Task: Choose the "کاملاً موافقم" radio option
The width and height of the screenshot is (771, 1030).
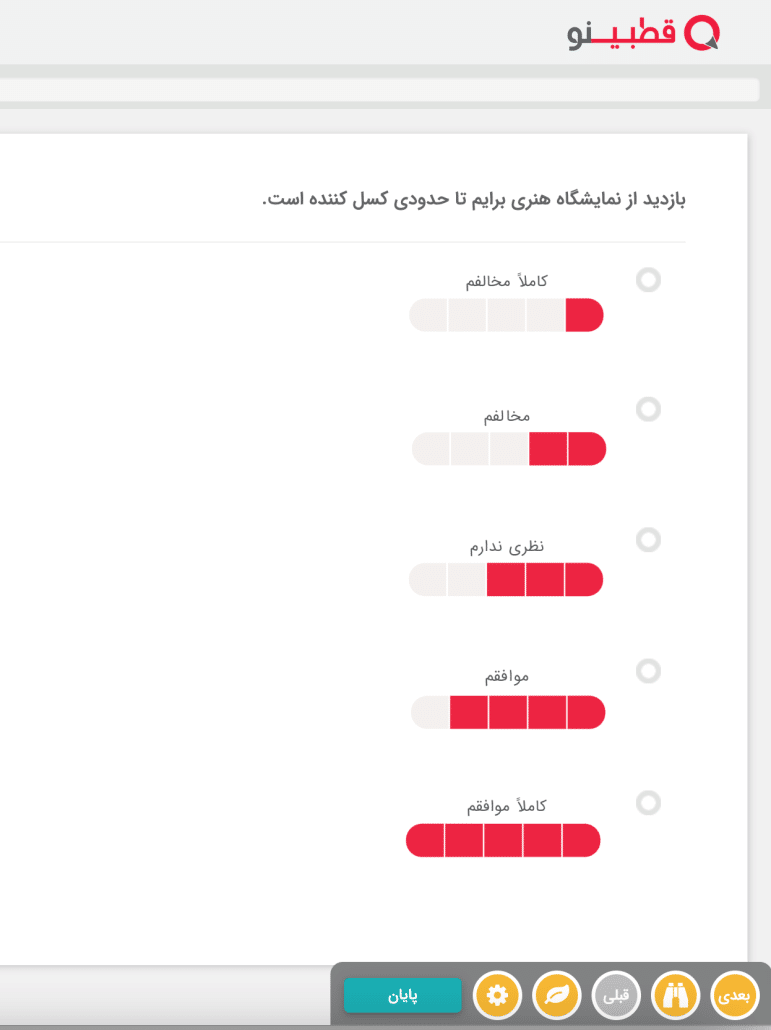Action: 648,802
